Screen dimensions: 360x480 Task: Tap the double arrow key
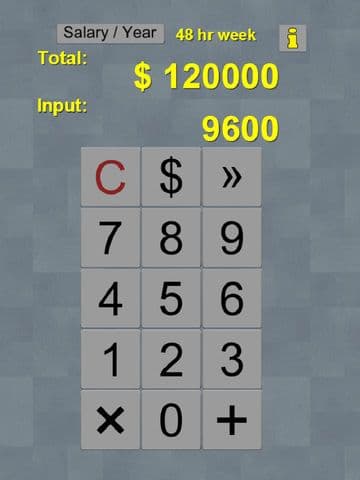pyautogui.click(x=232, y=177)
